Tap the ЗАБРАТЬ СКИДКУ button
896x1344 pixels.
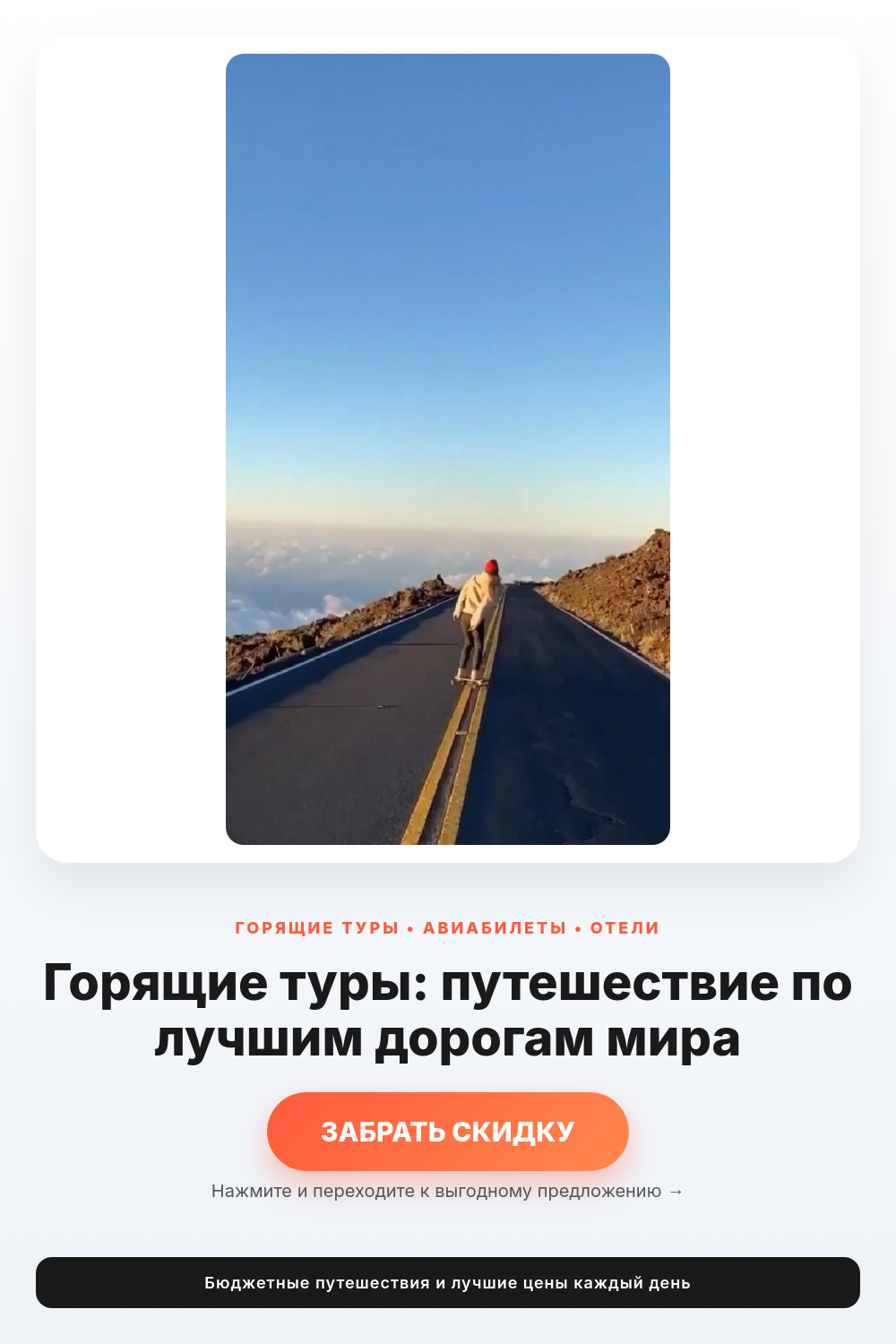[x=448, y=1132]
